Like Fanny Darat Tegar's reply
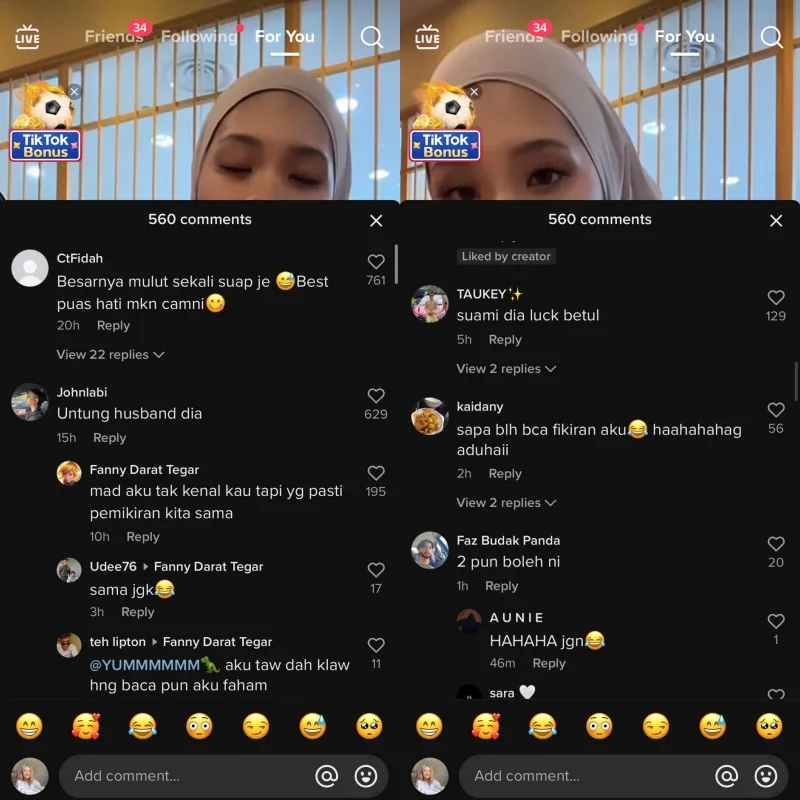This screenshot has height=800, width=800. [x=376, y=473]
